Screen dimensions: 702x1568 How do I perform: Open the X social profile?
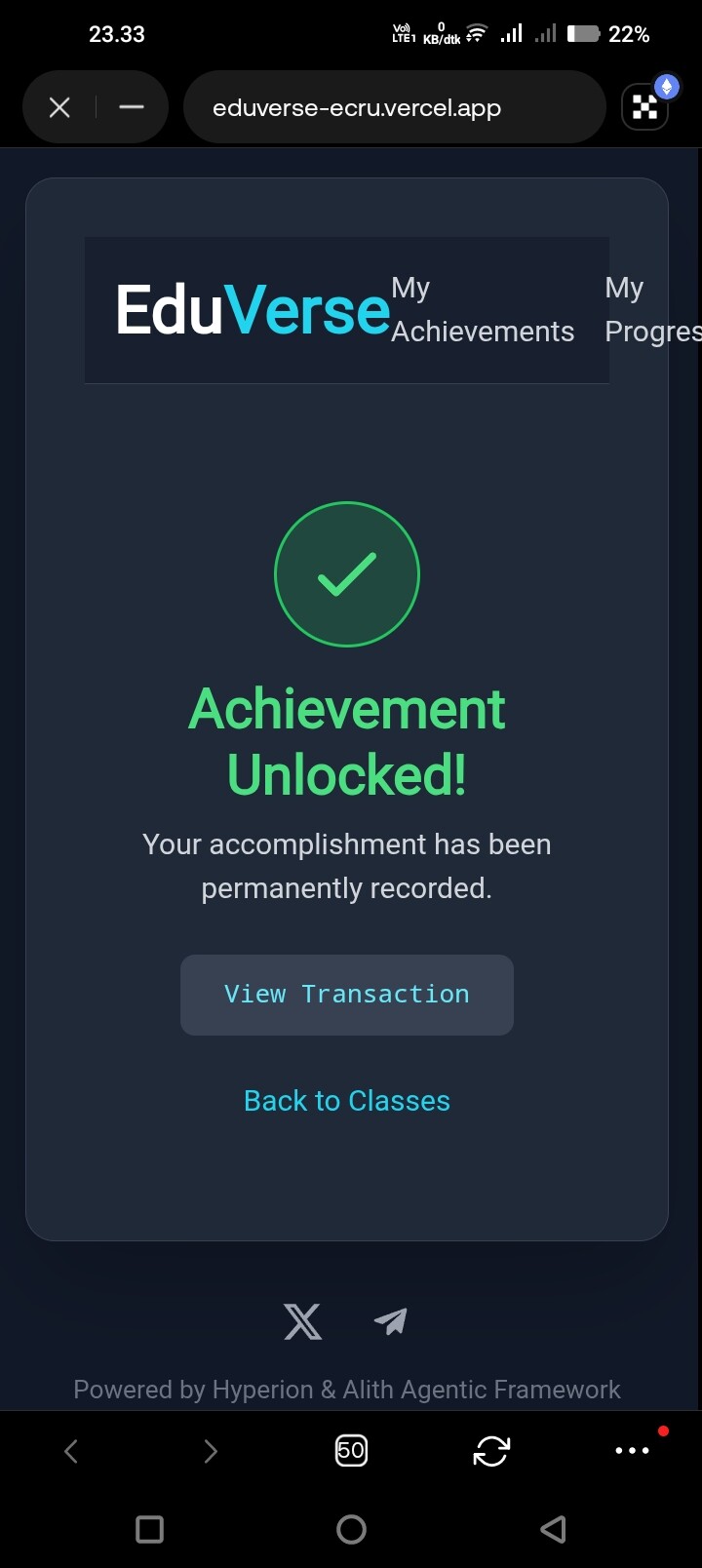(x=302, y=1322)
